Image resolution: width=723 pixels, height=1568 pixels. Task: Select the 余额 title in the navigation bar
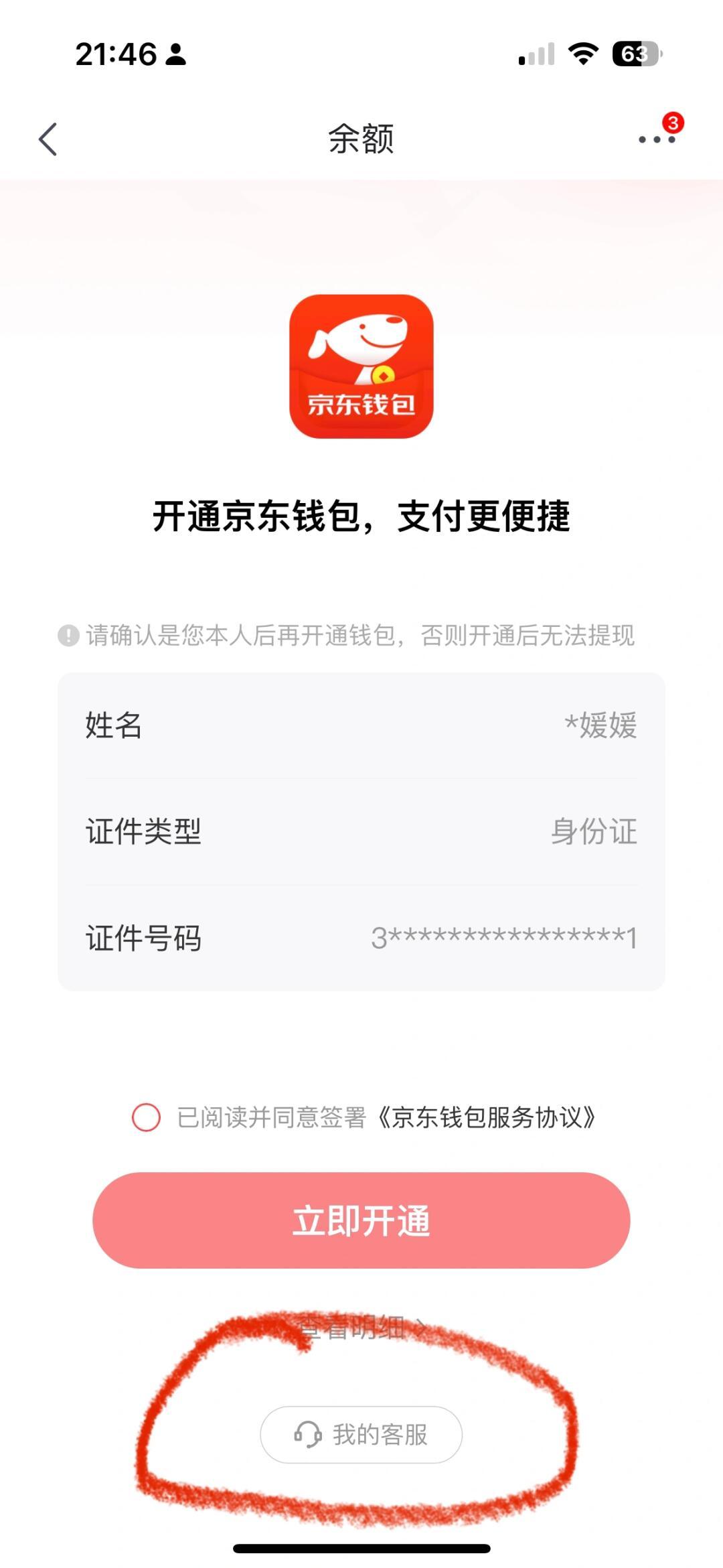[x=361, y=139]
